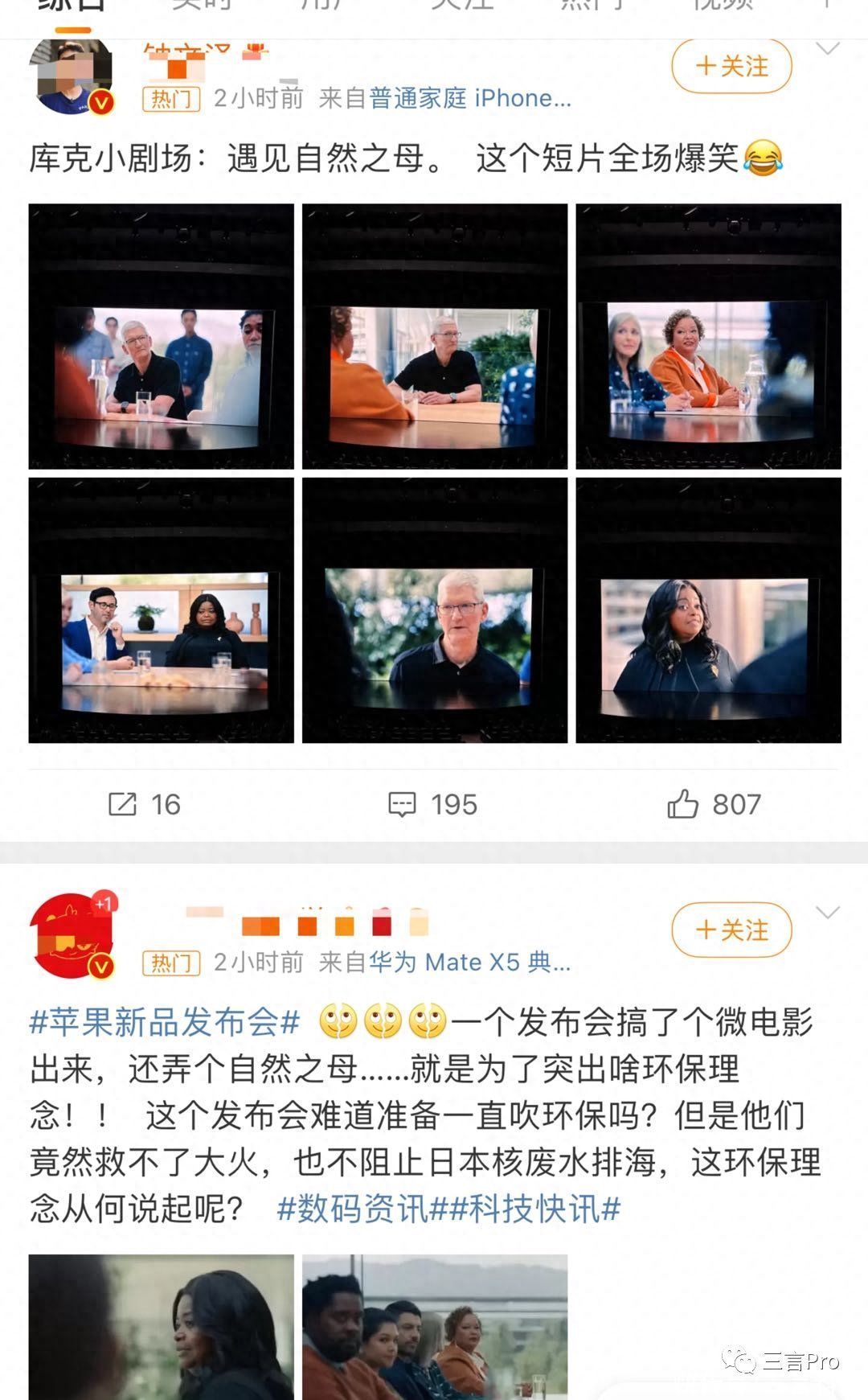
Task: Expand options chevron on the 库克小剧场 post
Action: tap(827, 49)
